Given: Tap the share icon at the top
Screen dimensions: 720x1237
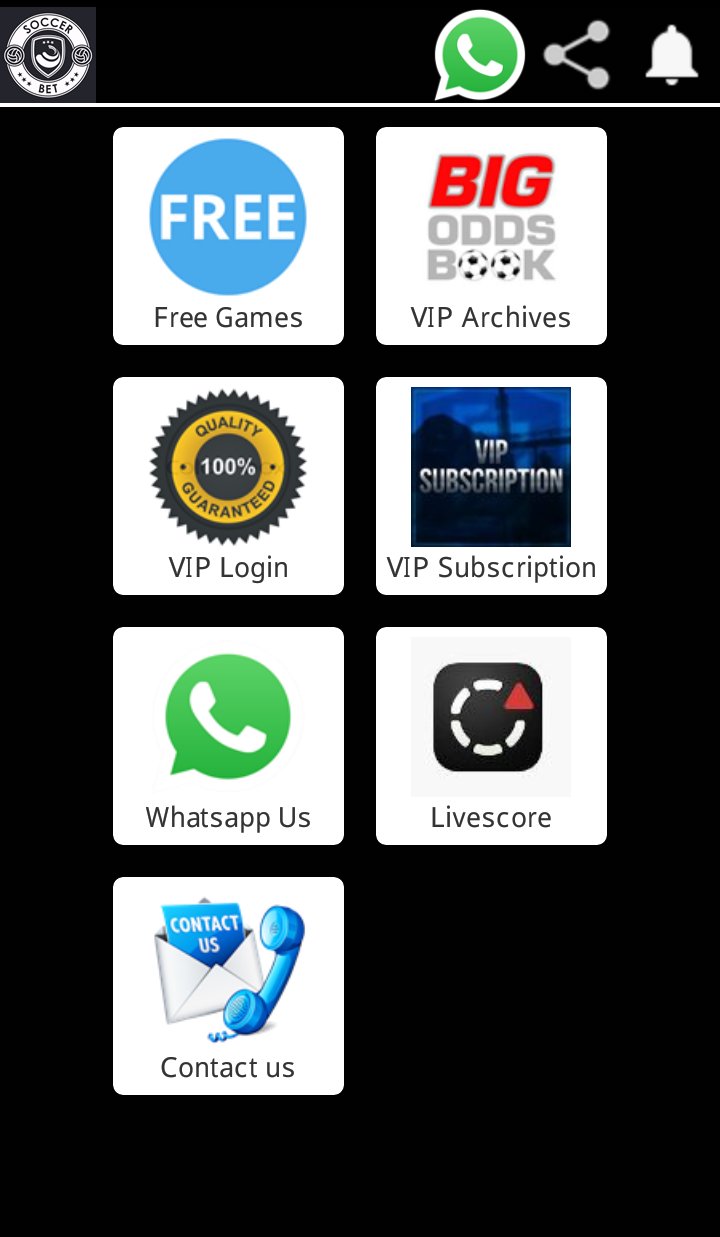Looking at the screenshot, I should click(x=576, y=54).
